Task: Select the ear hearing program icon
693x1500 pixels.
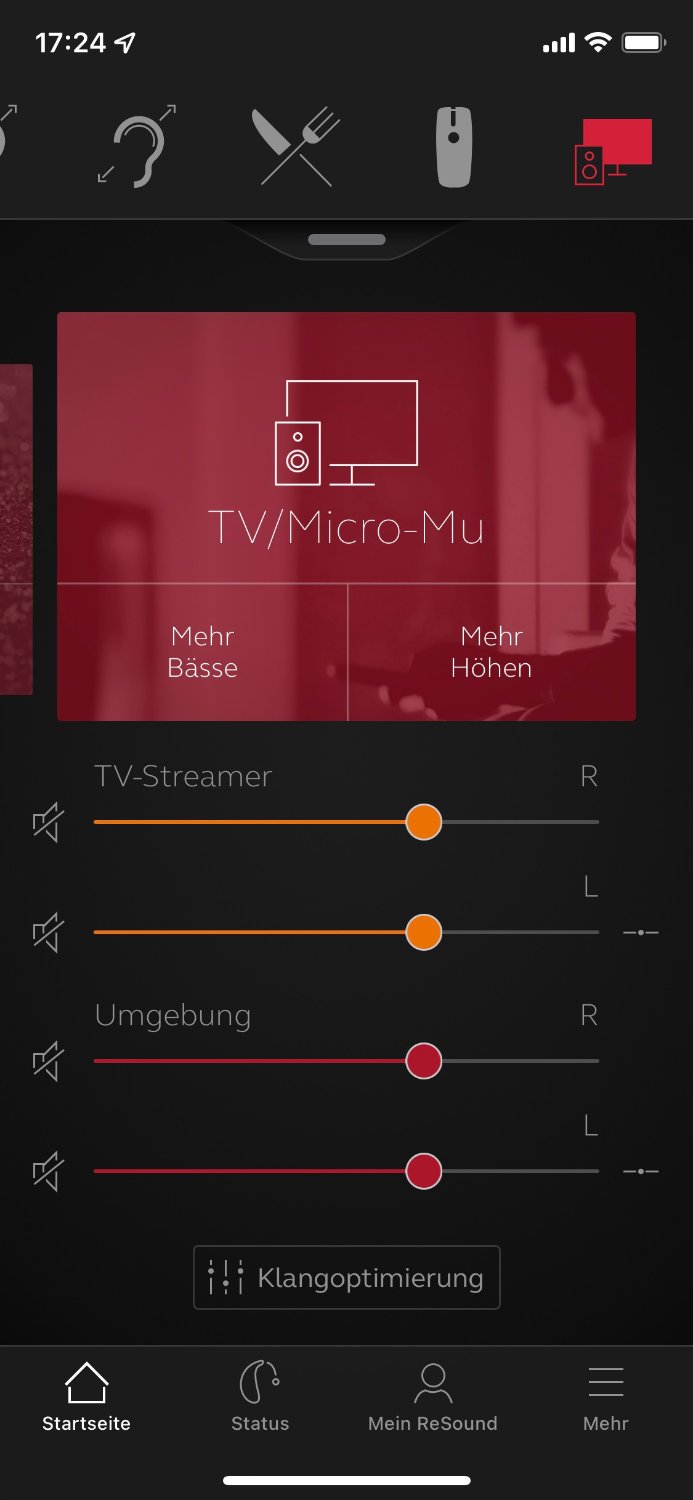Action: click(x=138, y=146)
